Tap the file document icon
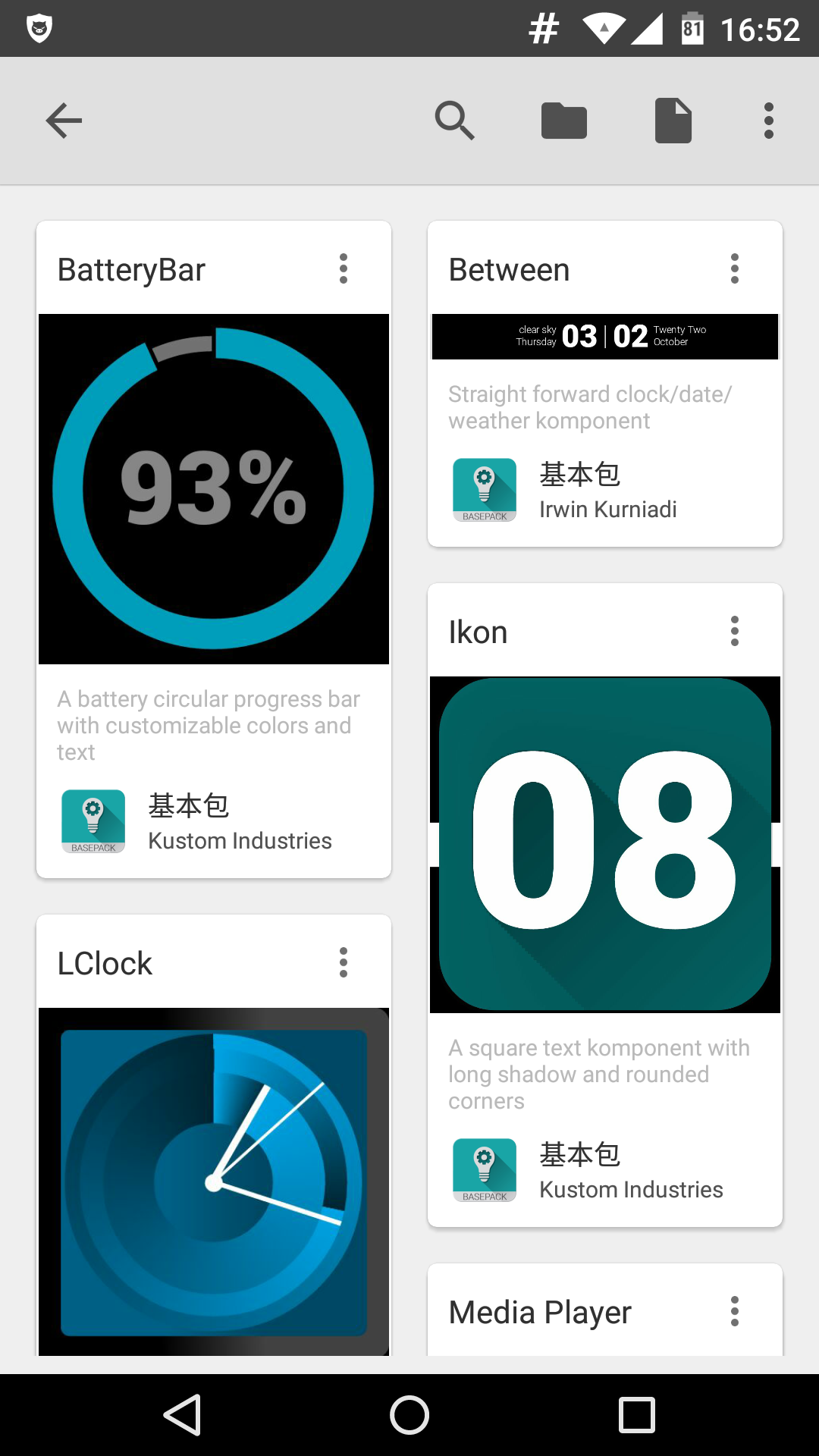The width and height of the screenshot is (819, 1456). click(673, 121)
